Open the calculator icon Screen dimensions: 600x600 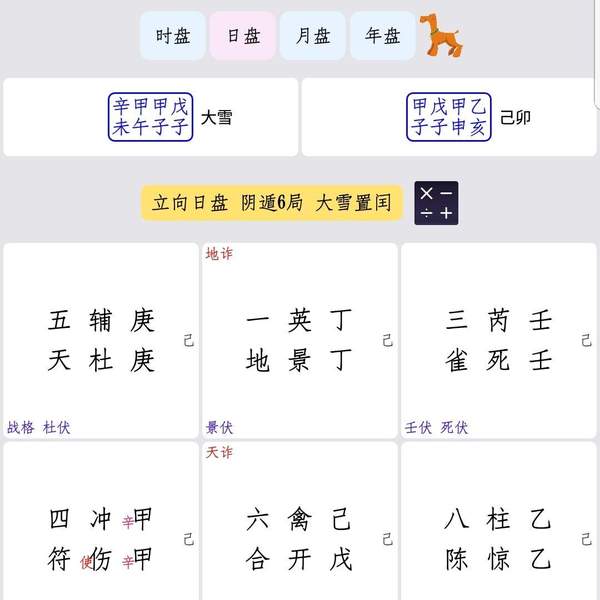pos(436,203)
